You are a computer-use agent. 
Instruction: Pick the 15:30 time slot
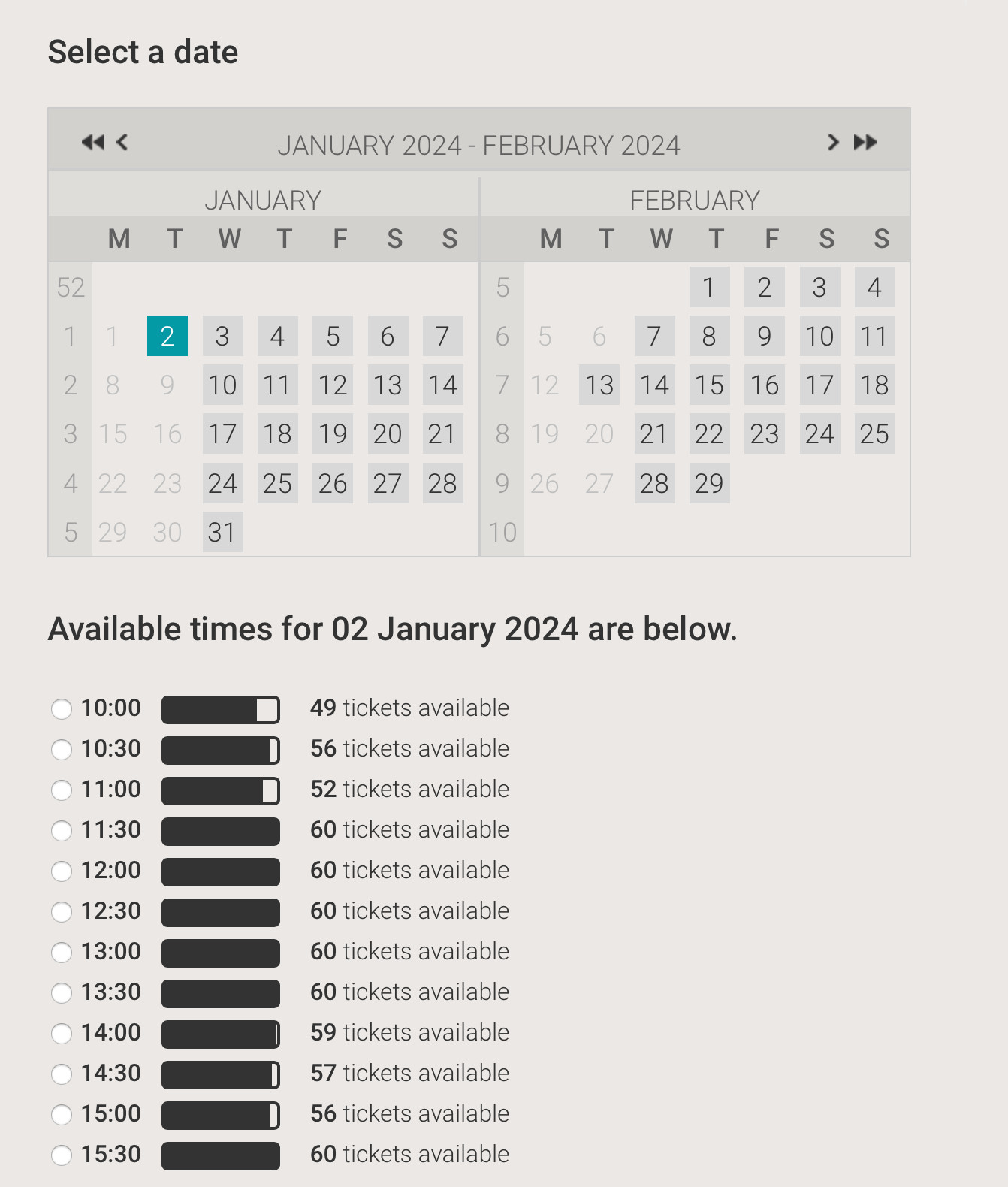point(62,1155)
